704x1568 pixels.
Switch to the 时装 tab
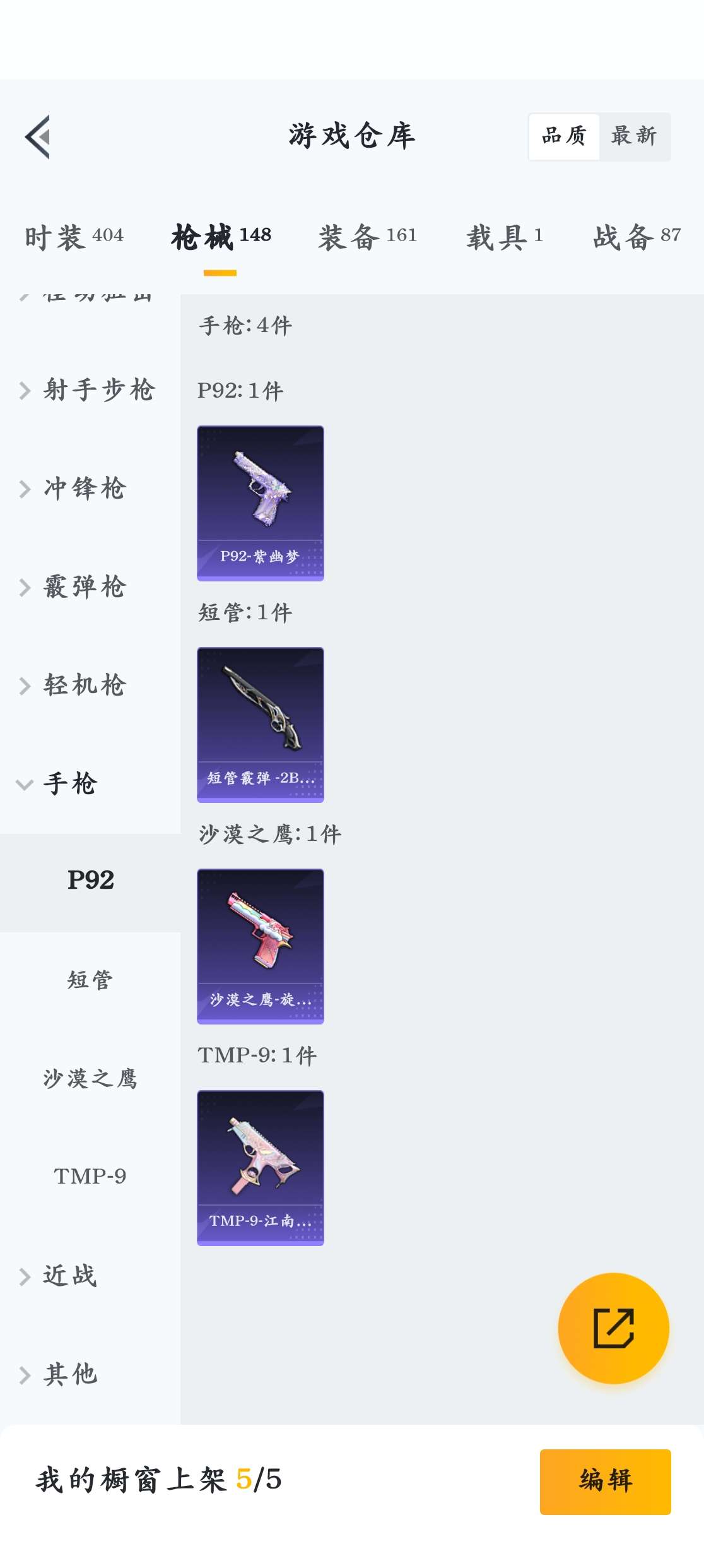coord(74,237)
